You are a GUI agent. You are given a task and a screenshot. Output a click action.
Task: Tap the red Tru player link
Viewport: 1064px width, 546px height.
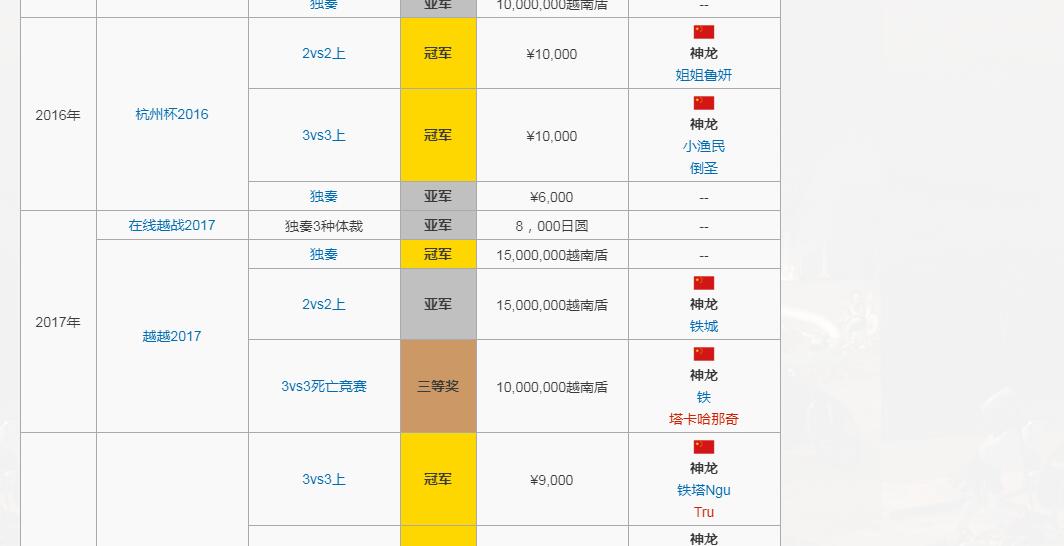pos(704,512)
